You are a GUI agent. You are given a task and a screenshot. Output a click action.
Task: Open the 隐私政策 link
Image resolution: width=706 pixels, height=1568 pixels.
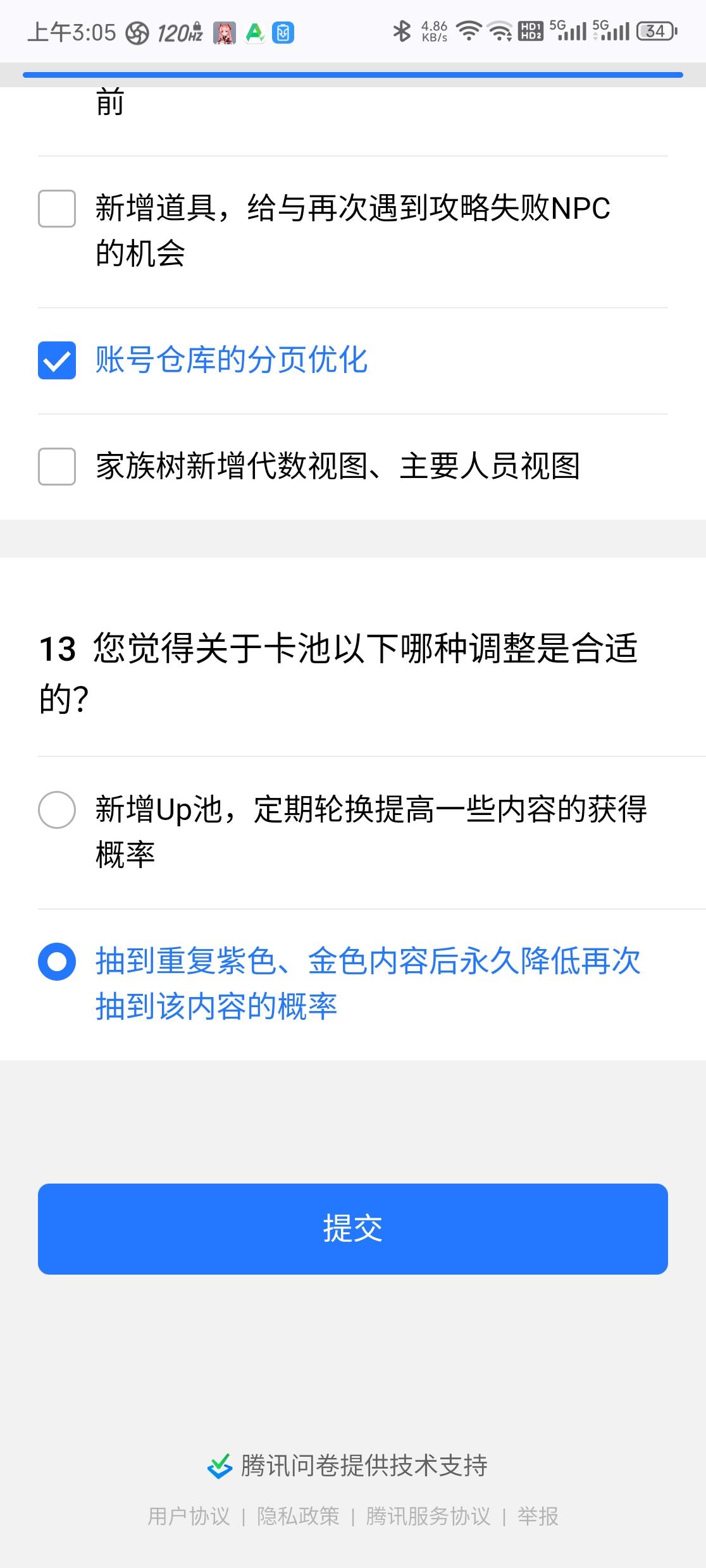(x=298, y=1516)
